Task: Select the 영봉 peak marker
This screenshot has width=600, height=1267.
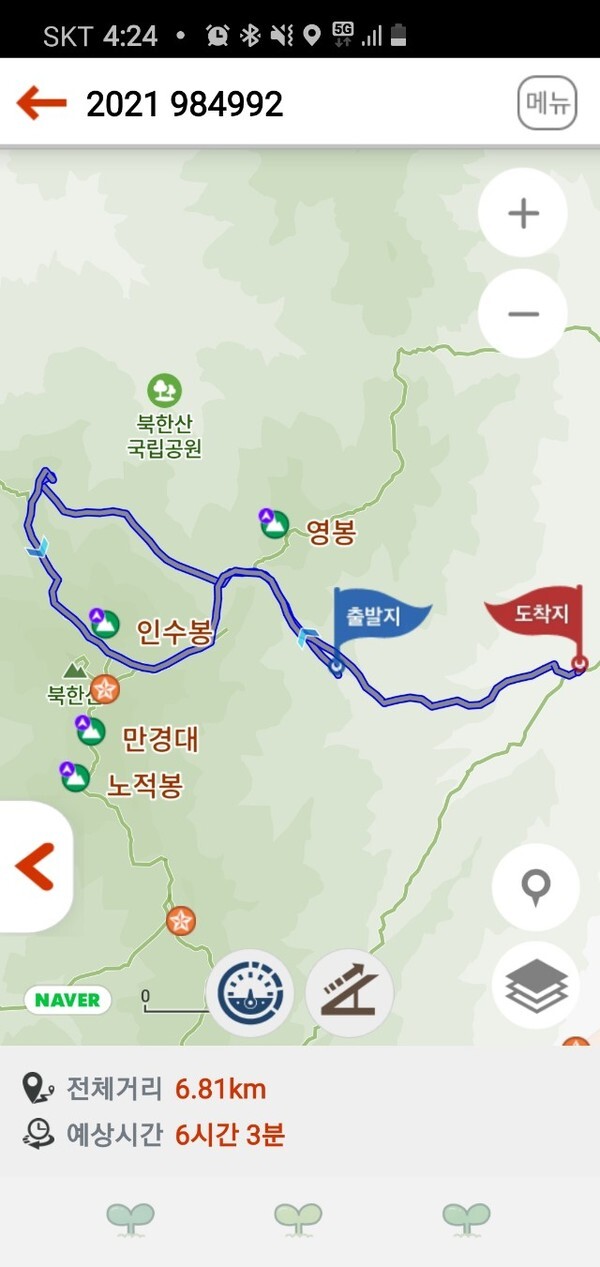Action: (x=275, y=523)
